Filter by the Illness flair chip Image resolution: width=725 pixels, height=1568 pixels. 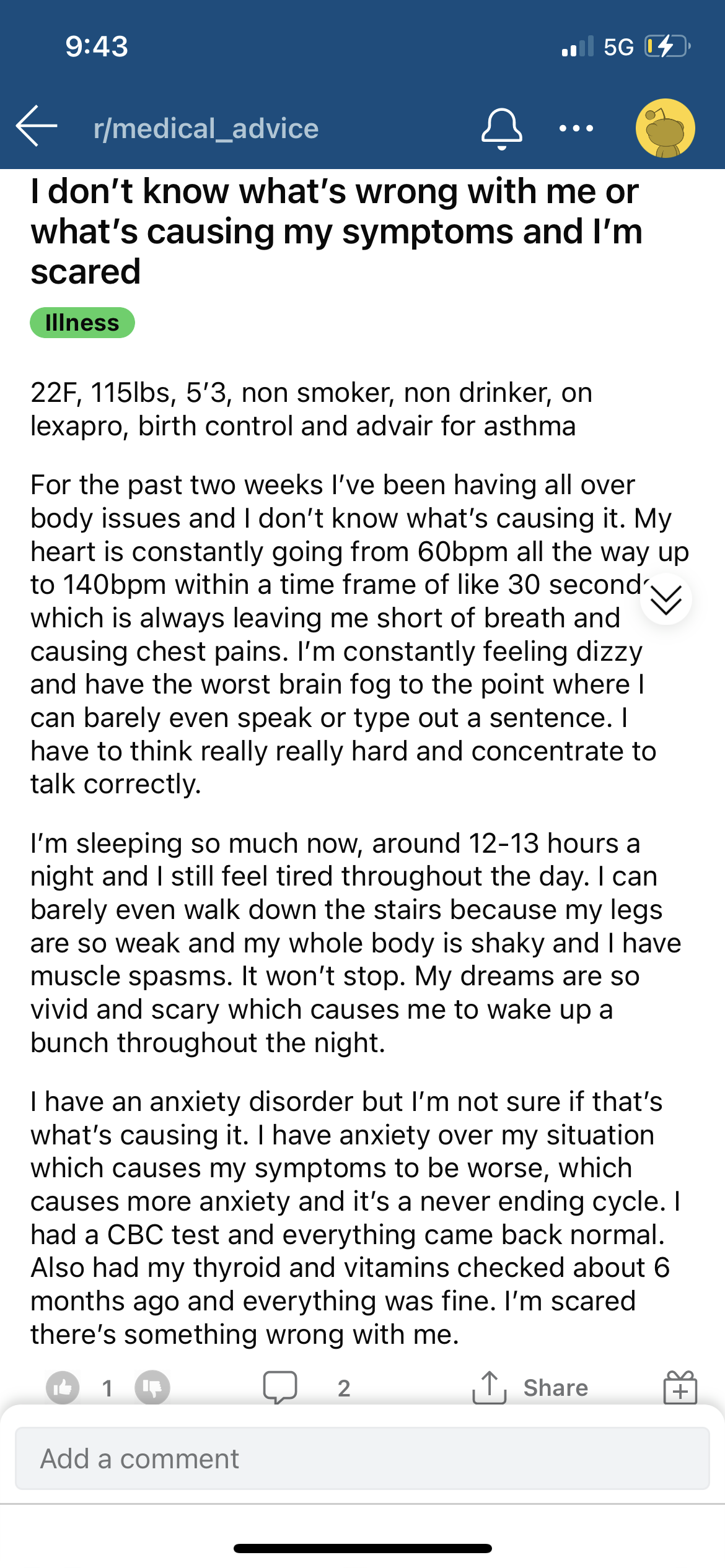[x=82, y=323]
